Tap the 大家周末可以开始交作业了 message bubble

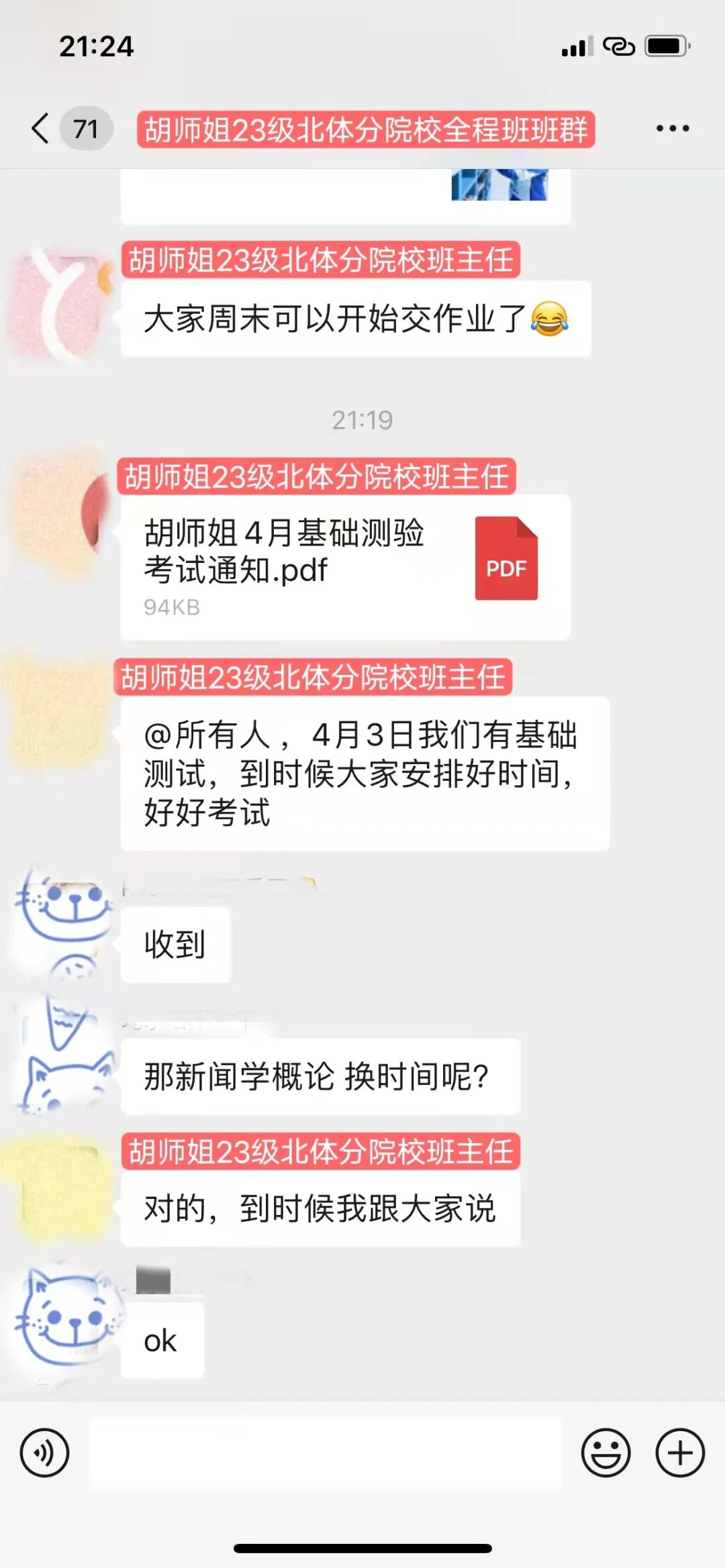[356, 321]
